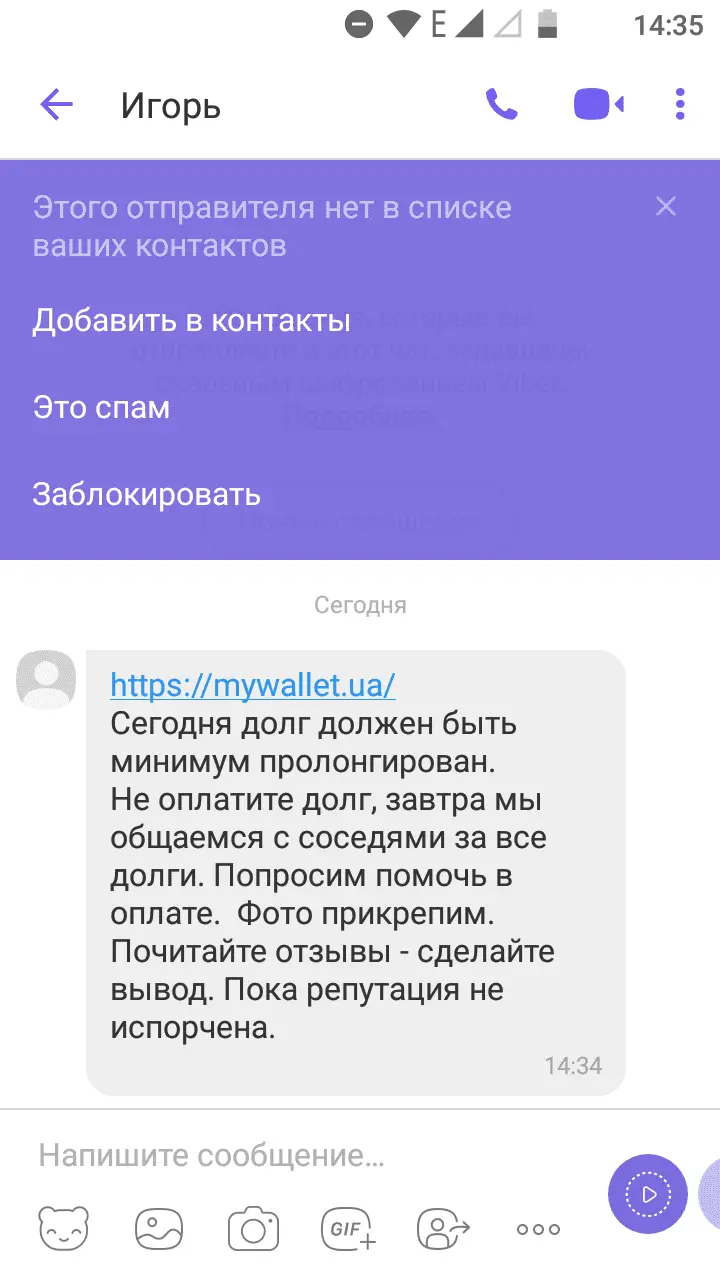Open the gallery picker
The height and width of the screenshot is (1280, 720).
(159, 1229)
